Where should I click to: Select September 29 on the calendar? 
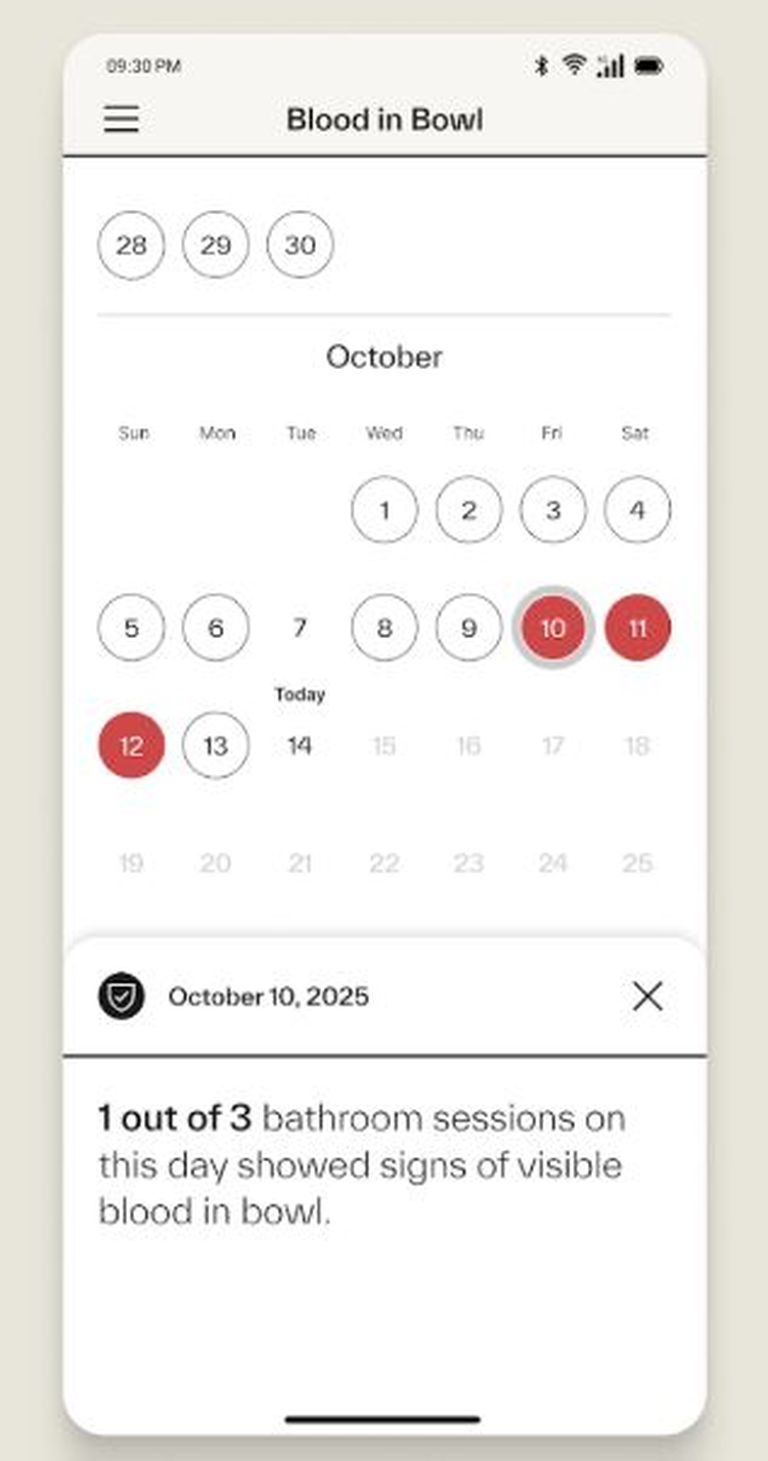(215, 245)
